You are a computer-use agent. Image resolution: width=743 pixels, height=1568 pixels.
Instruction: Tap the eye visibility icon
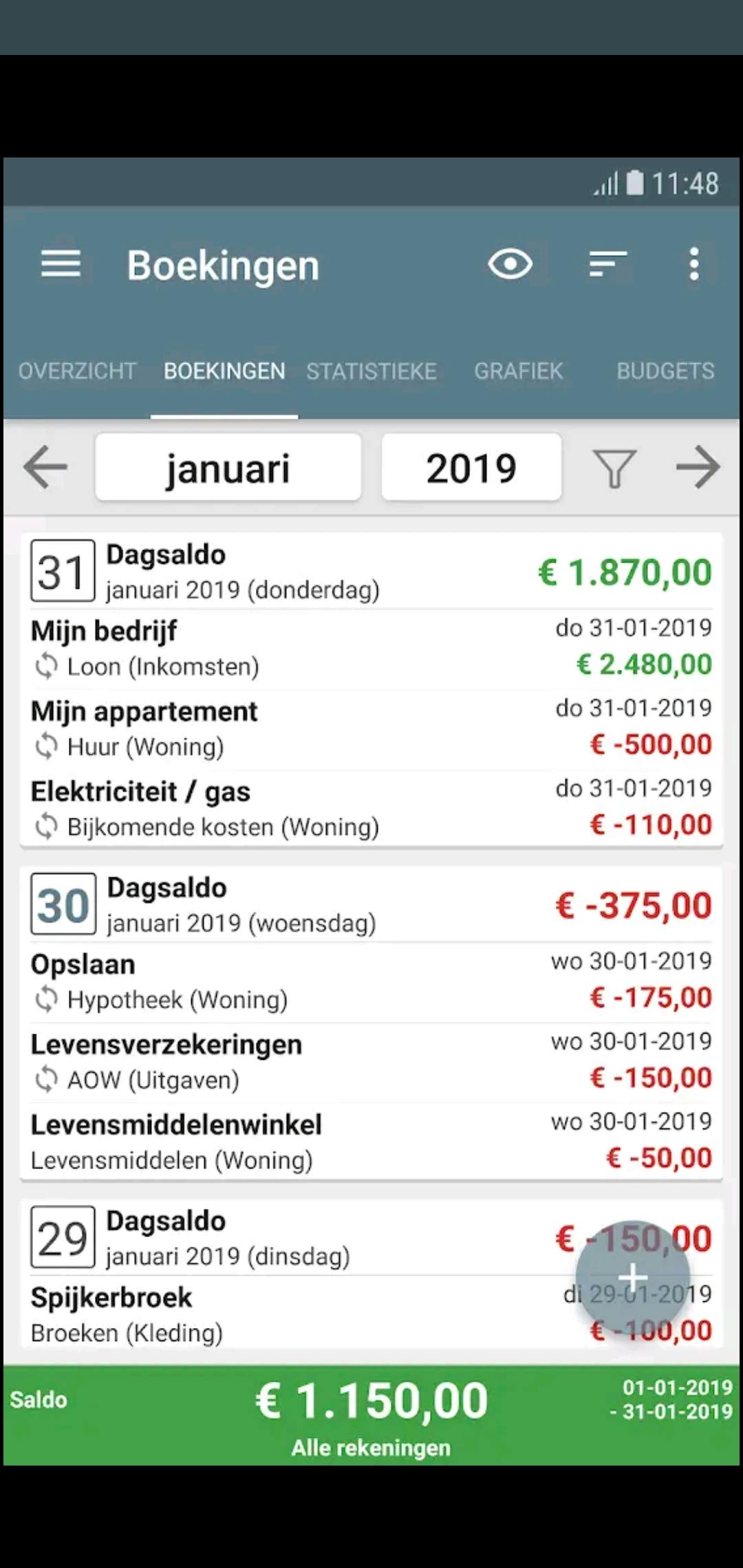(x=510, y=264)
